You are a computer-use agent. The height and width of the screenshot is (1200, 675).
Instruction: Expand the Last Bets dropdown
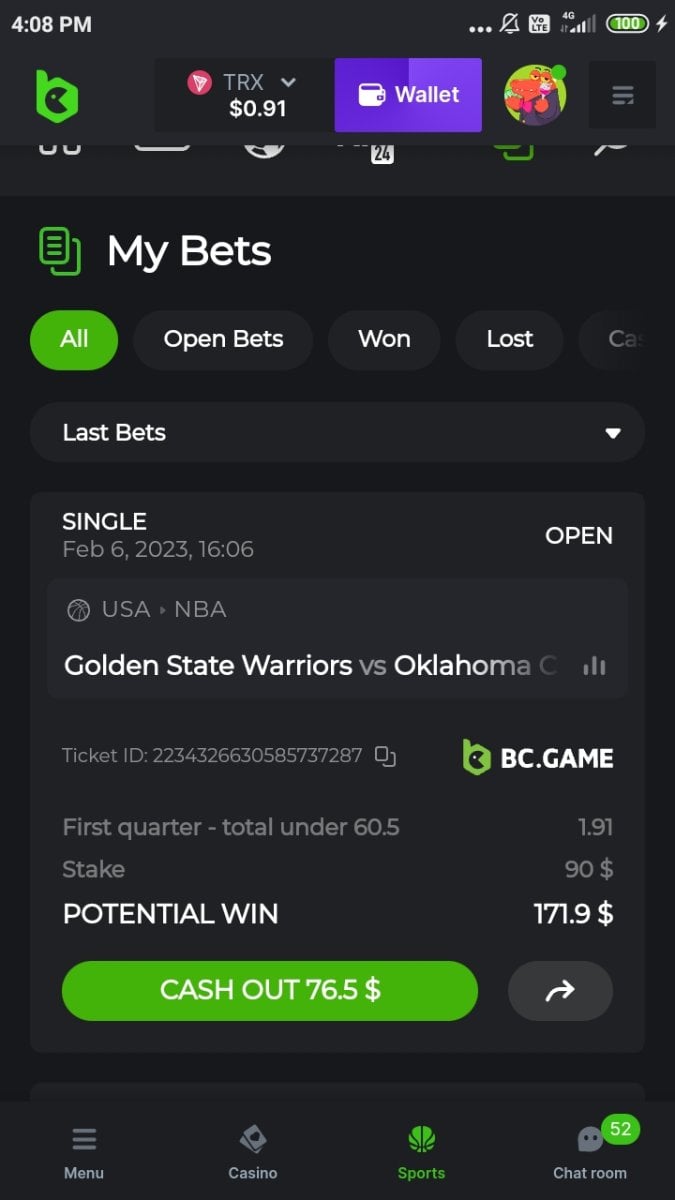337,433
